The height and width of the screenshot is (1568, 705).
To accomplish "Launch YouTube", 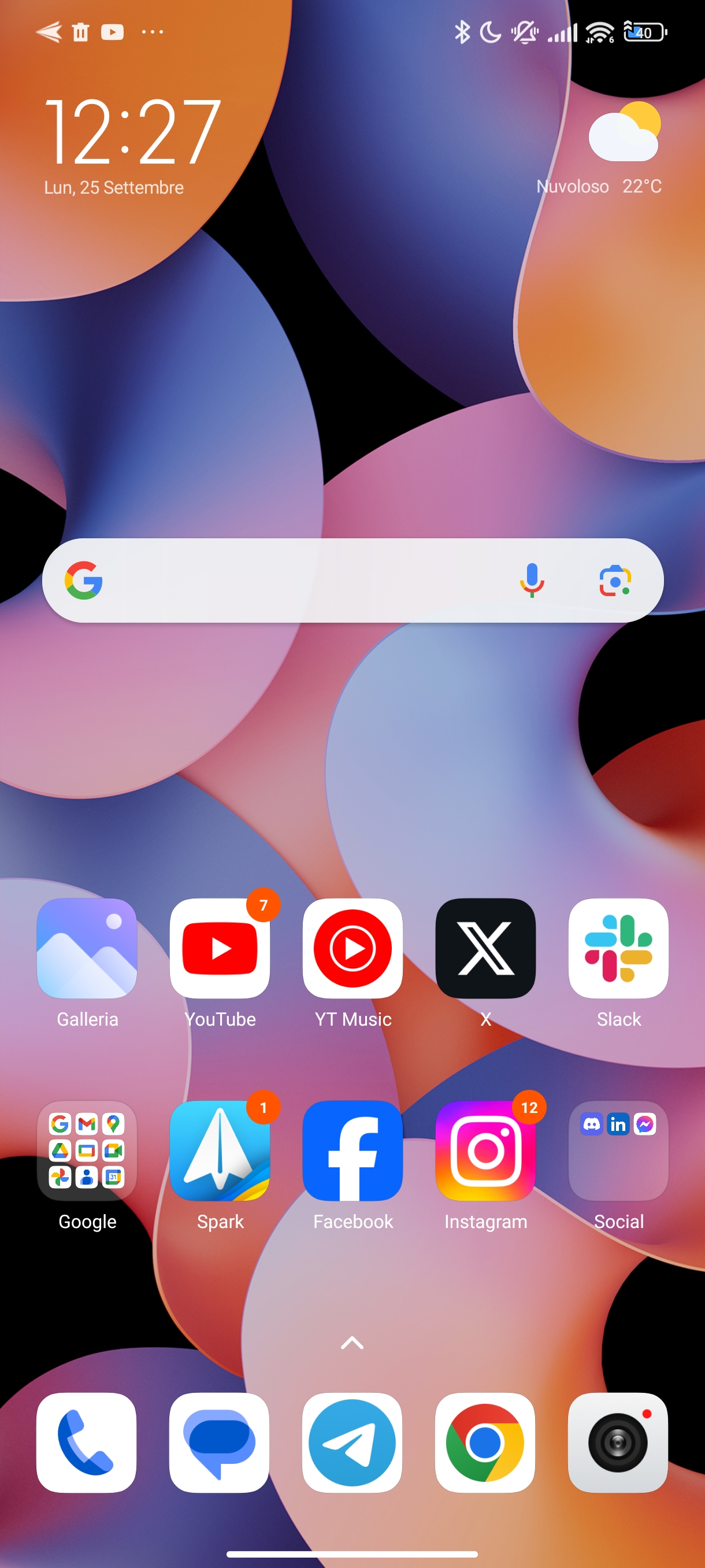I will point(220,948).
